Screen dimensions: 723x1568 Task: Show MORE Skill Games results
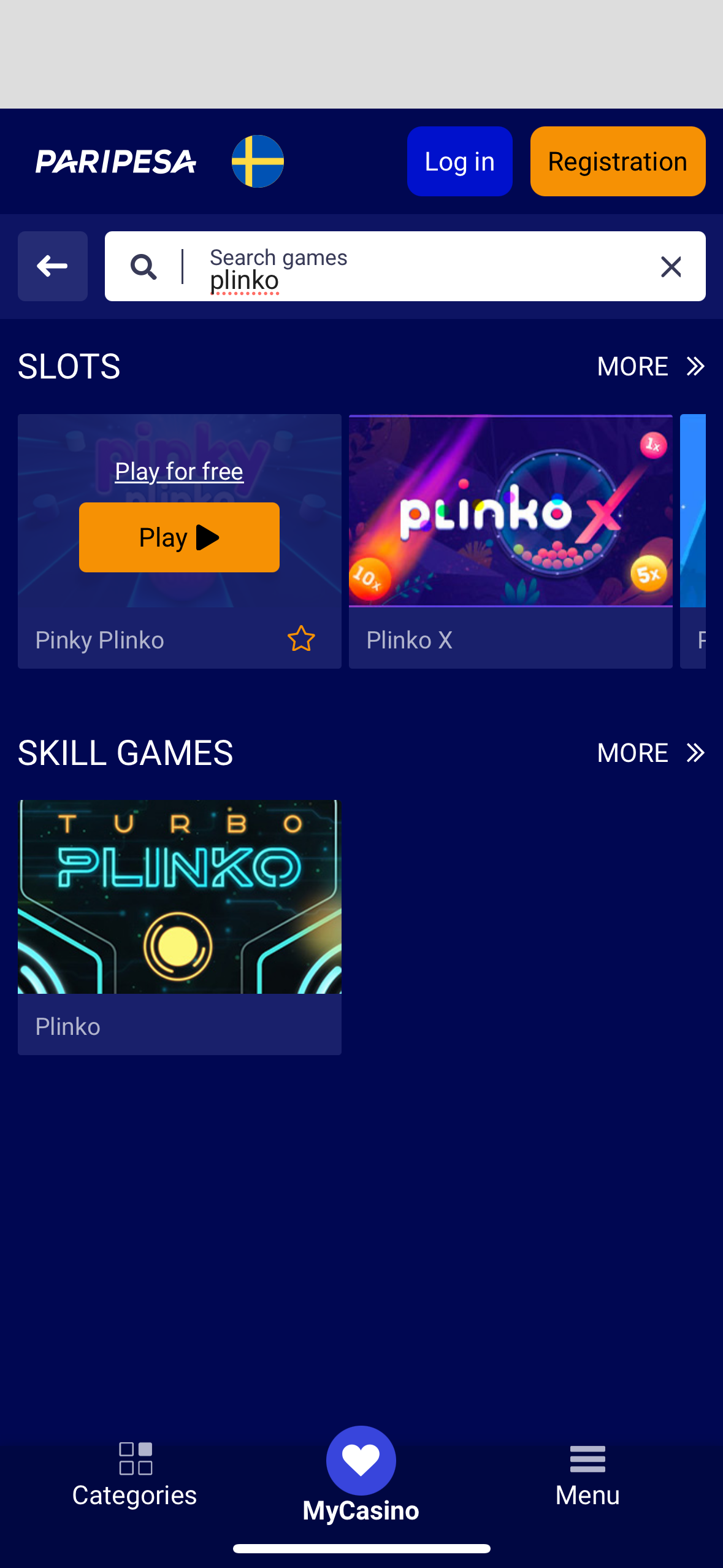tap(650, 753)
